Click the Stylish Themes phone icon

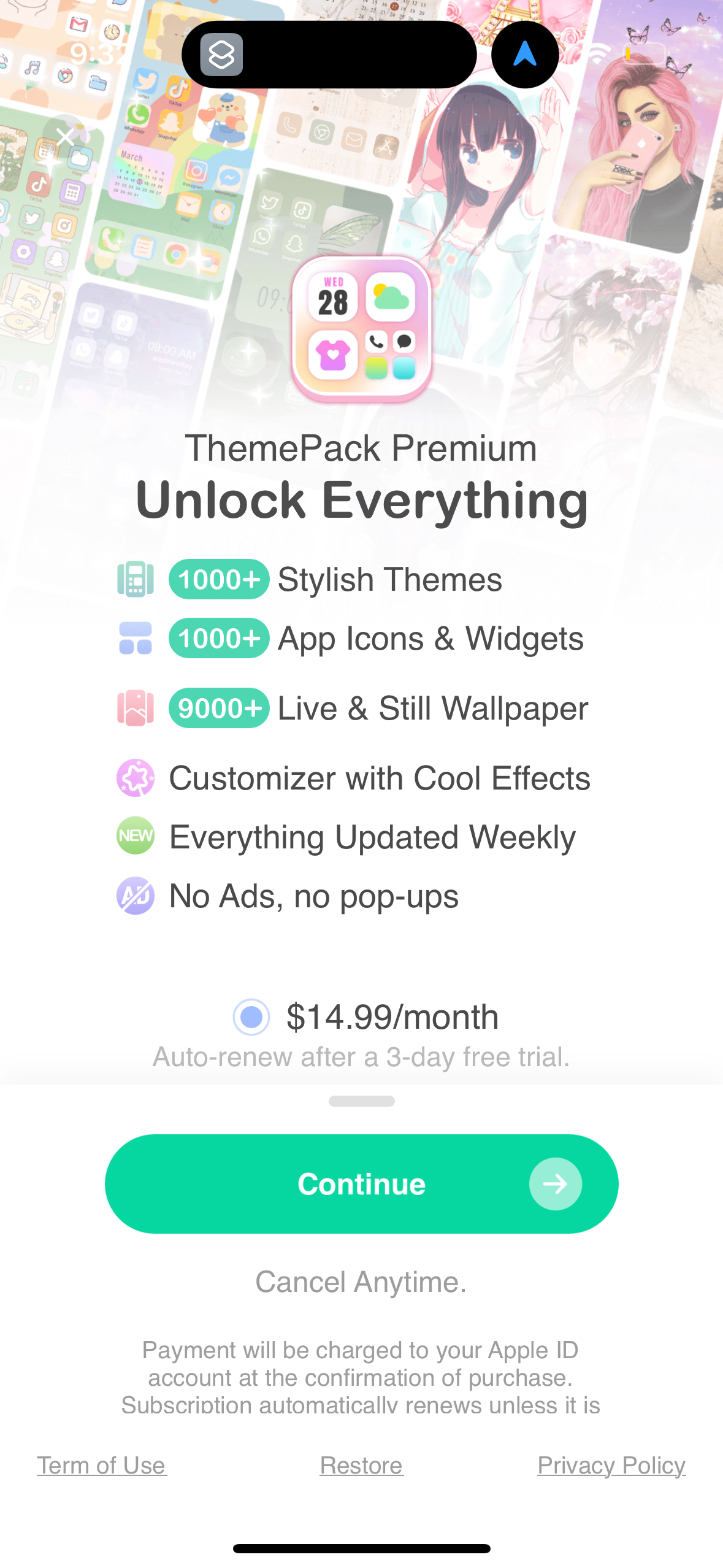134,578
